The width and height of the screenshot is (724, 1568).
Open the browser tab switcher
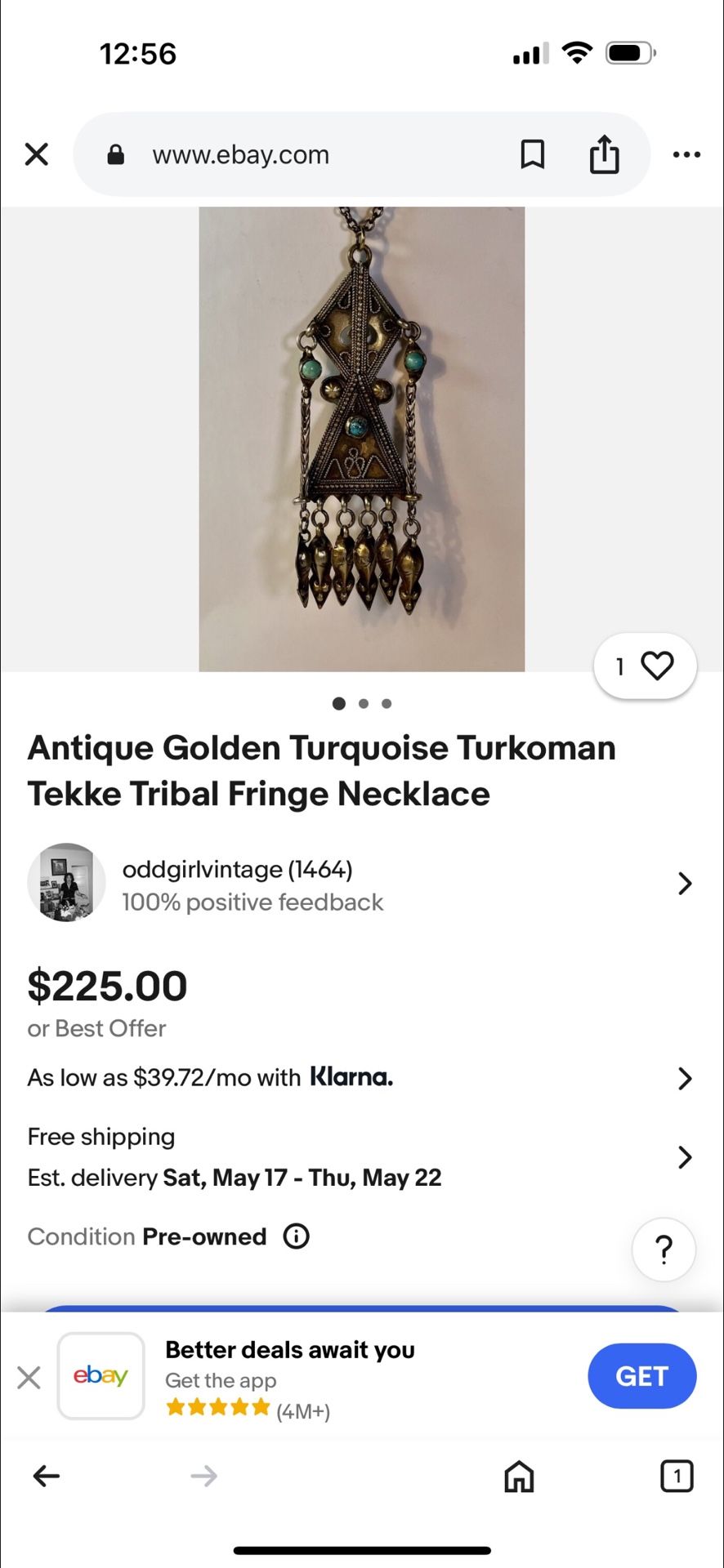[x=677, y=1476]
